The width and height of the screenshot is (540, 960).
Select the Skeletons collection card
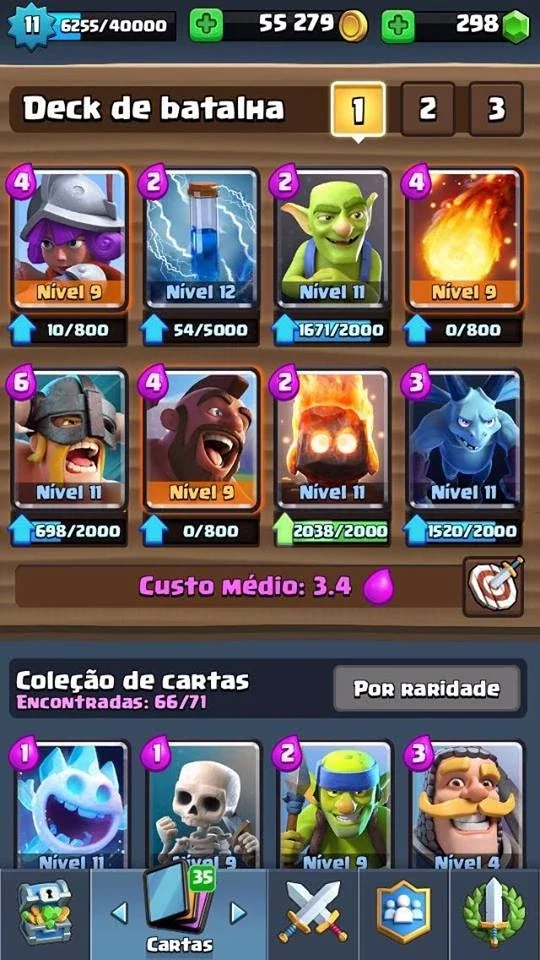tap(202, 805)
